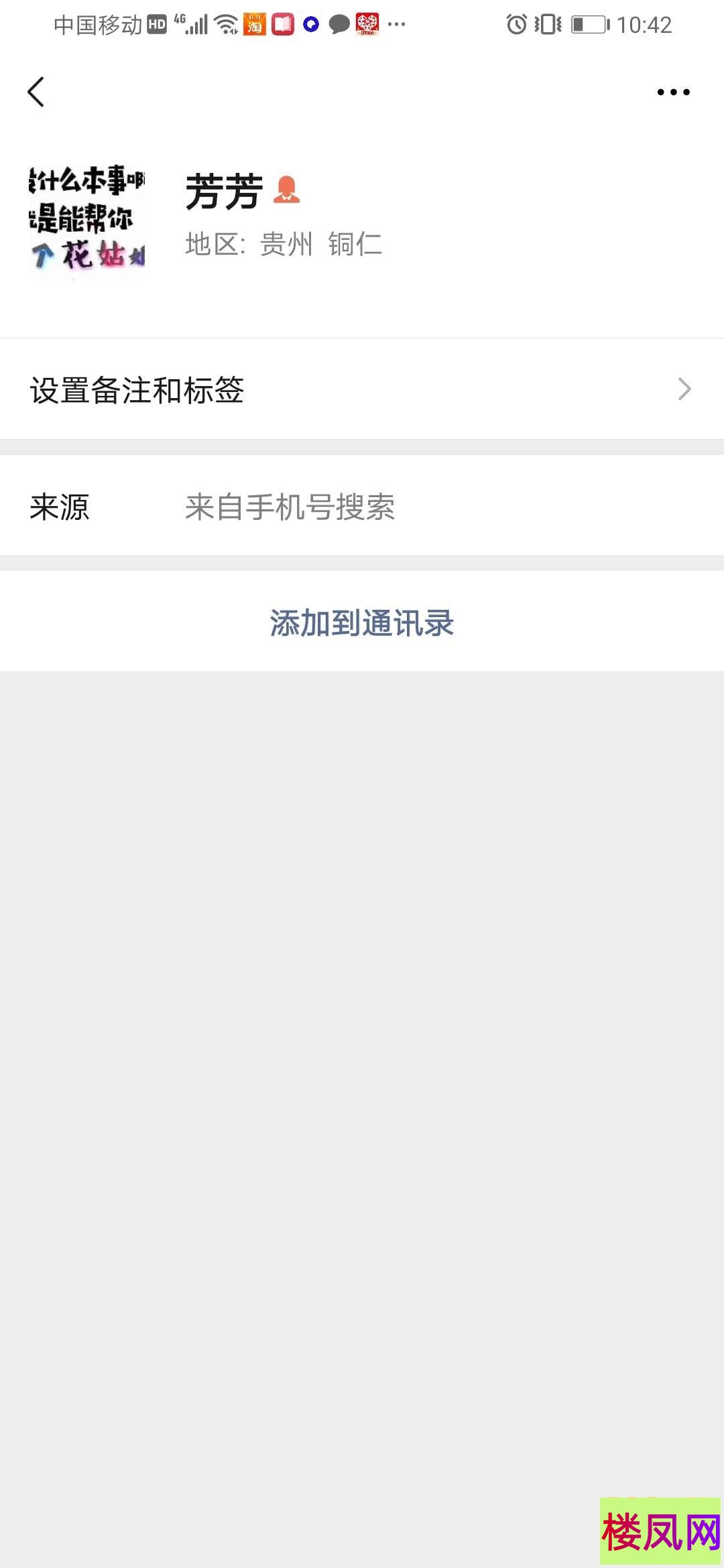Open 设置备注和标签 settings row
Image resolution: width=724 pixels, height=1568 pixels.
[x=362, y=389]
